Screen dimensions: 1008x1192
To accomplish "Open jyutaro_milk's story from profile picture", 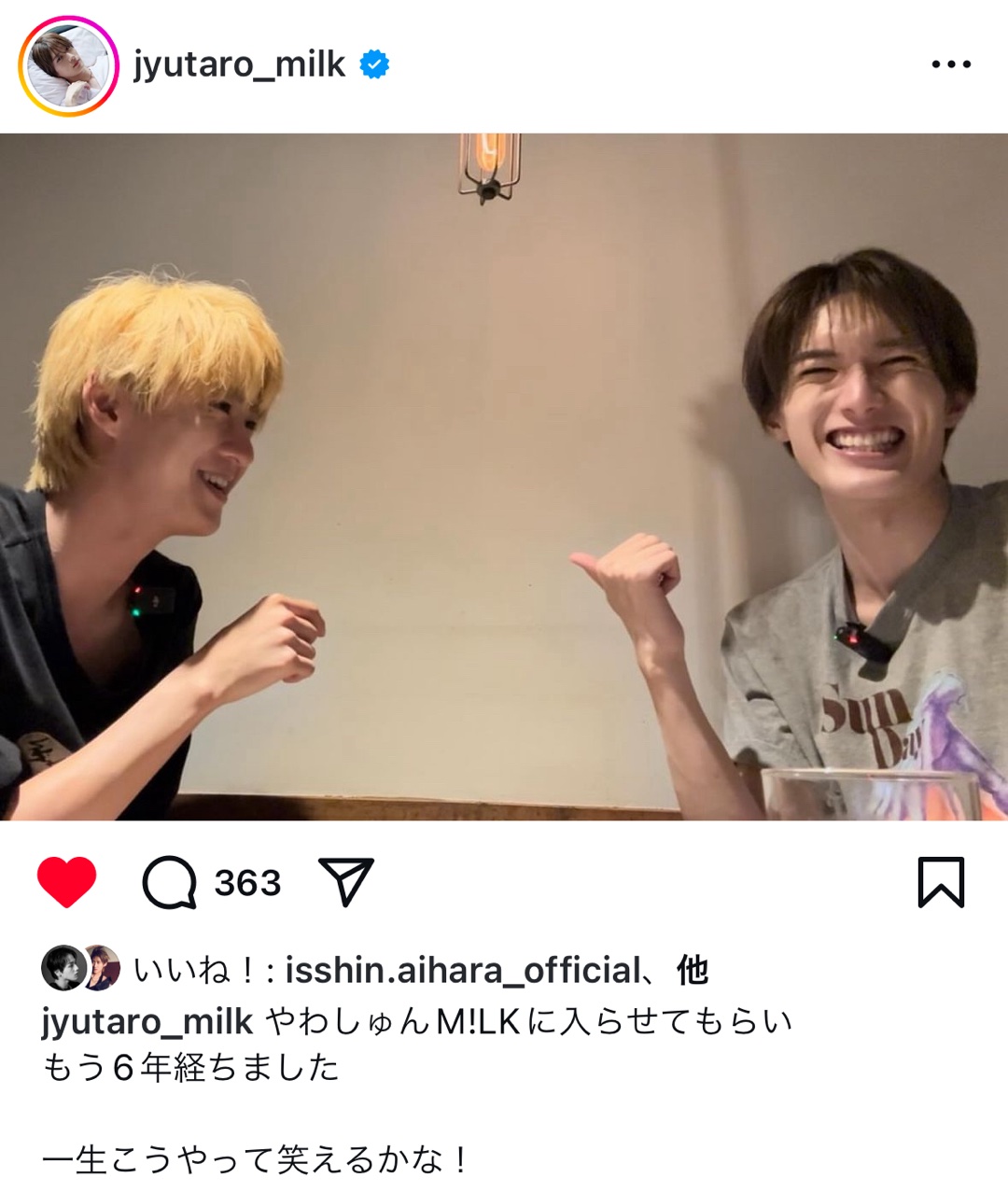I will coord(69,65).
